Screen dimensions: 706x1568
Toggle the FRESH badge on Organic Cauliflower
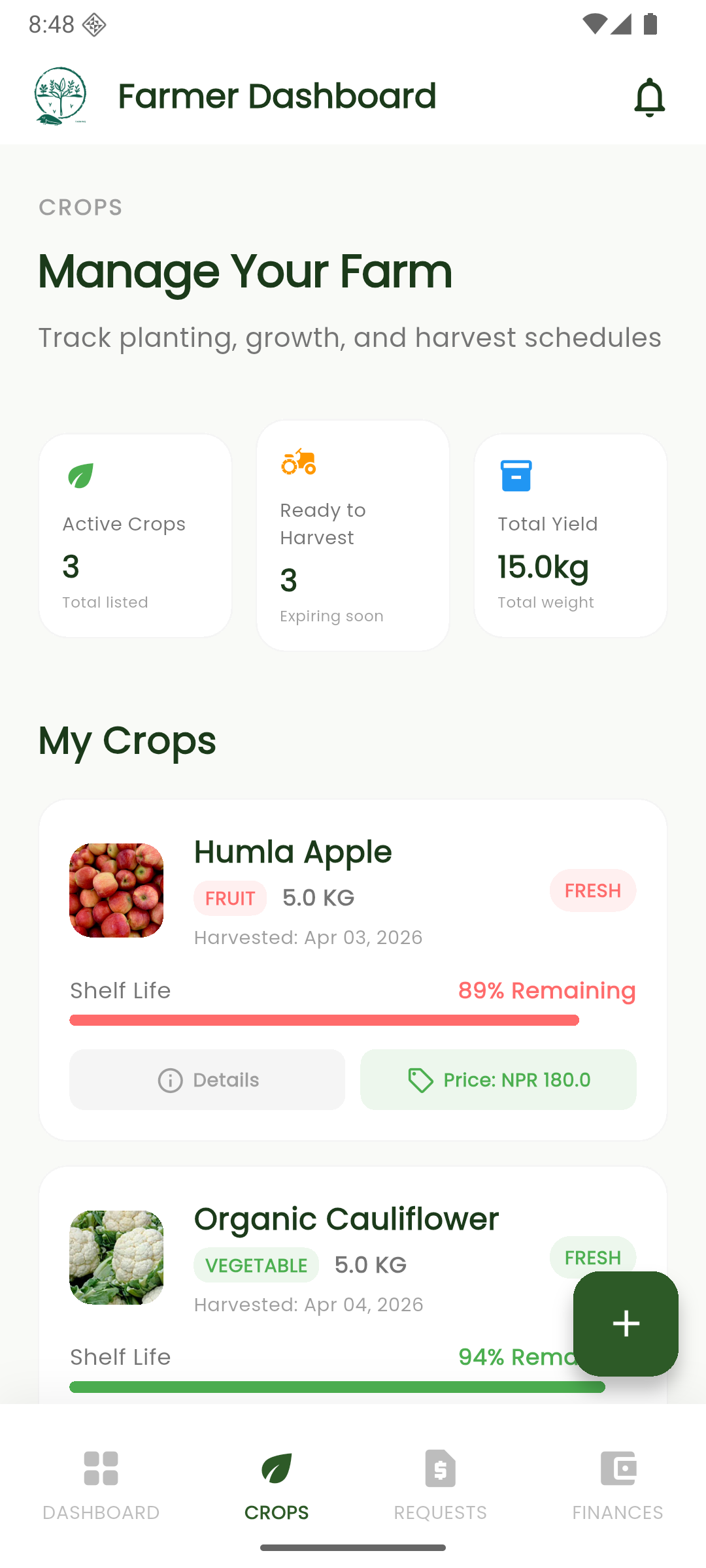click(x=592, y=1257)
